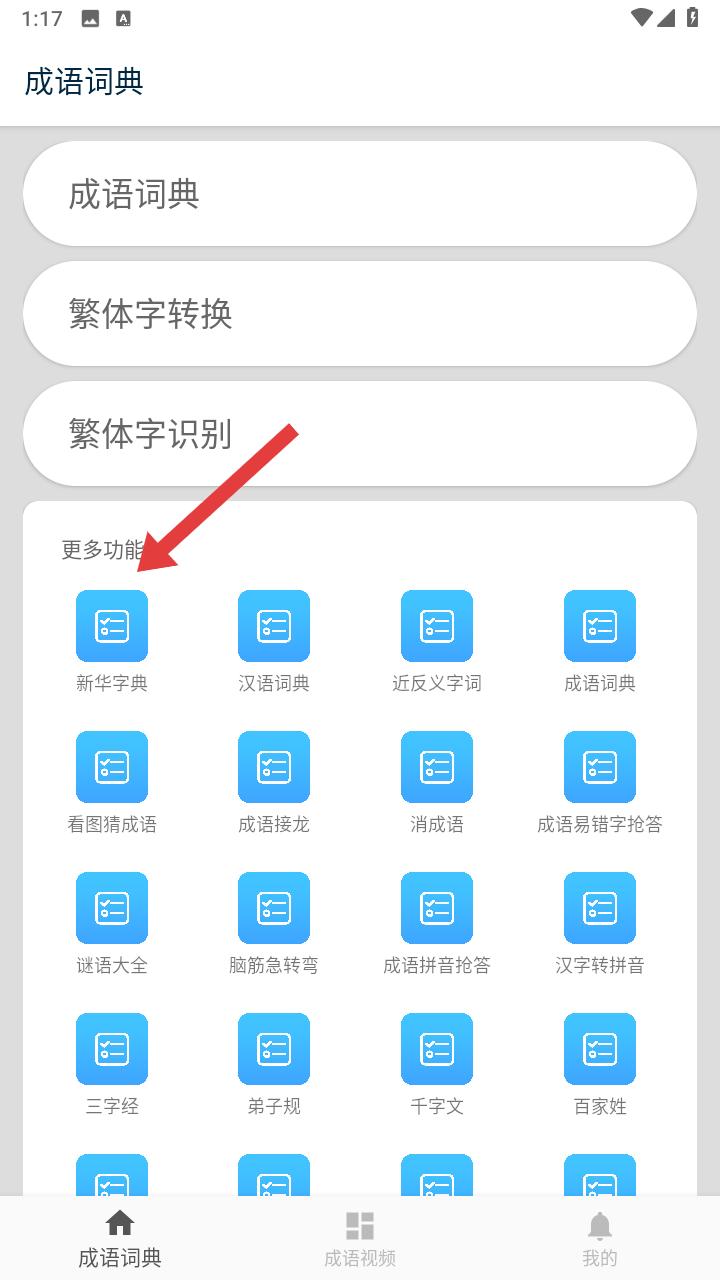Open the 消成语 item
This screenshot has height=1280, width=720.
click(437, 783)
